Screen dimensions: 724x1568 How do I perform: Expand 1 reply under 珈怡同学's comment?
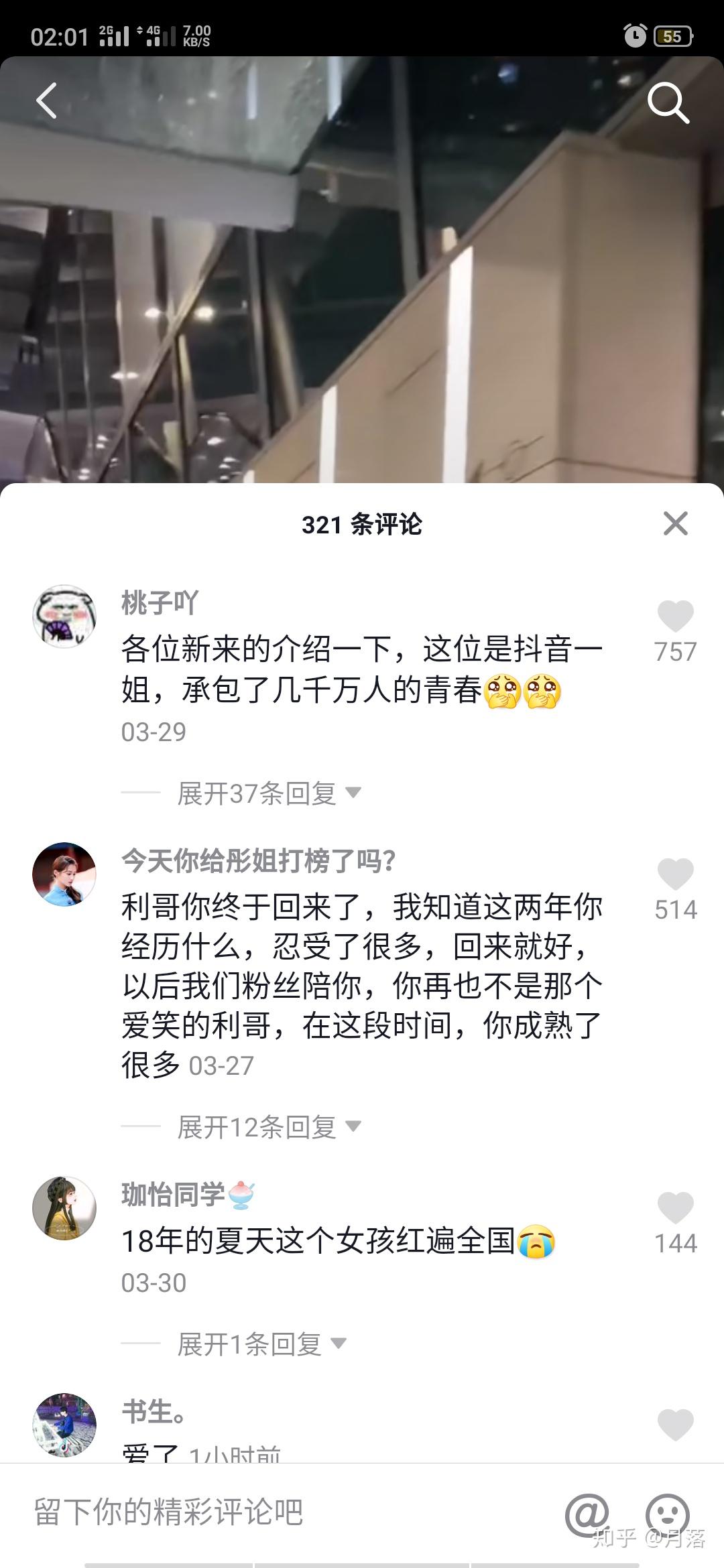click(x=261, y=1344)
